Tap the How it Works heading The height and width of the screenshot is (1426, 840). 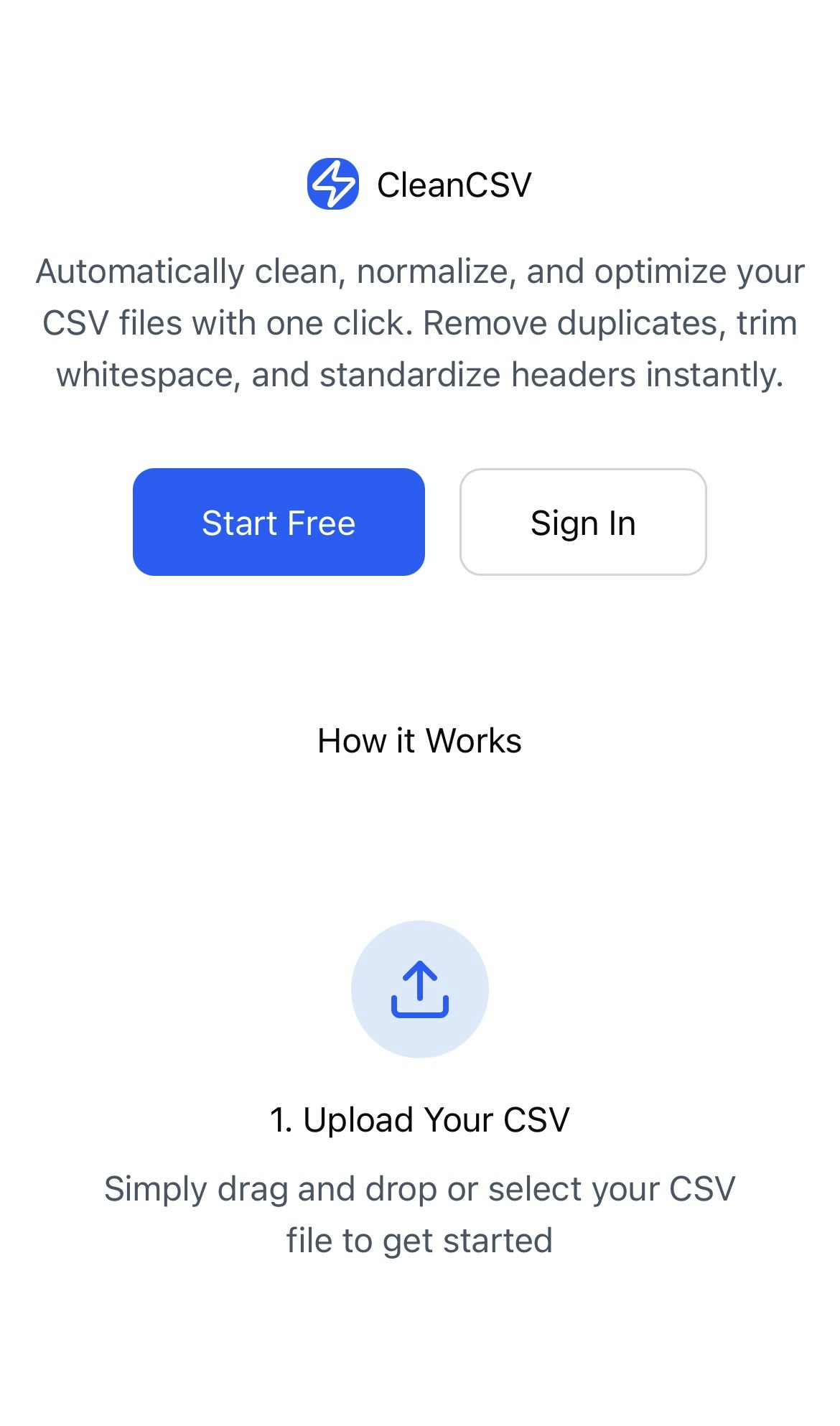point(420,740)
